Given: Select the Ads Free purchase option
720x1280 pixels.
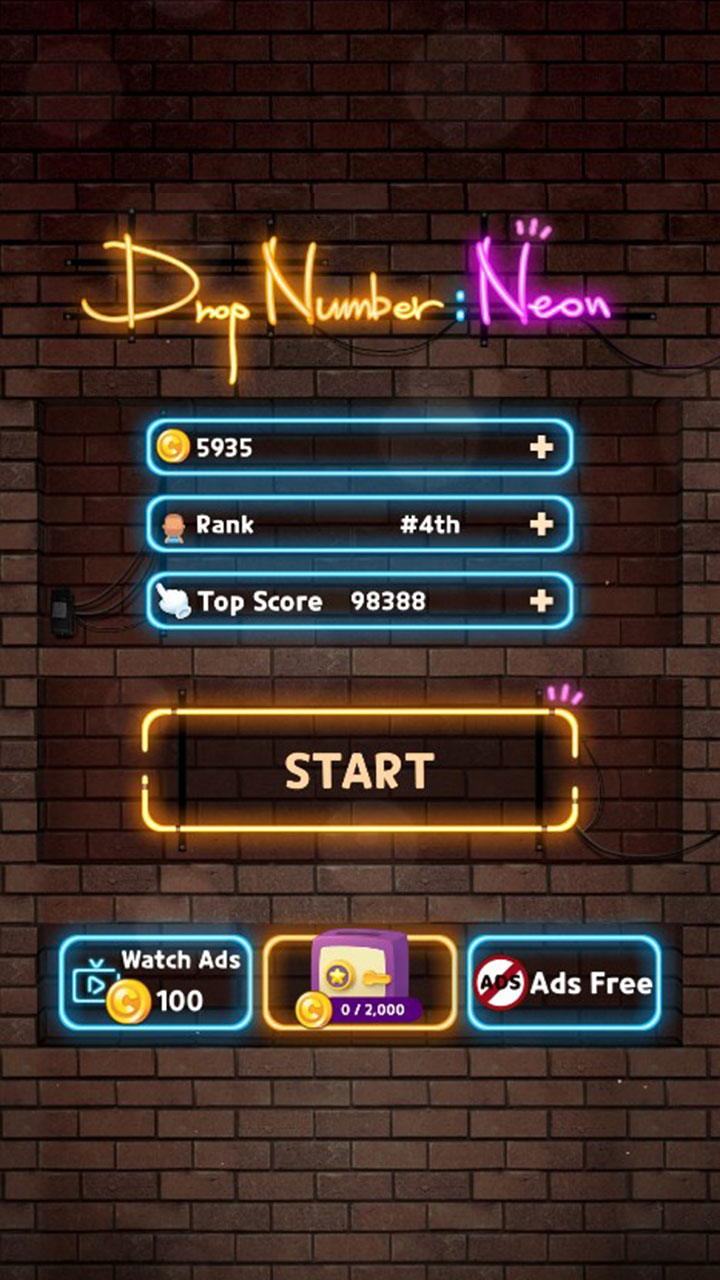Looking at the screenshot, I should pyautogui.click(x=564, y=983).
